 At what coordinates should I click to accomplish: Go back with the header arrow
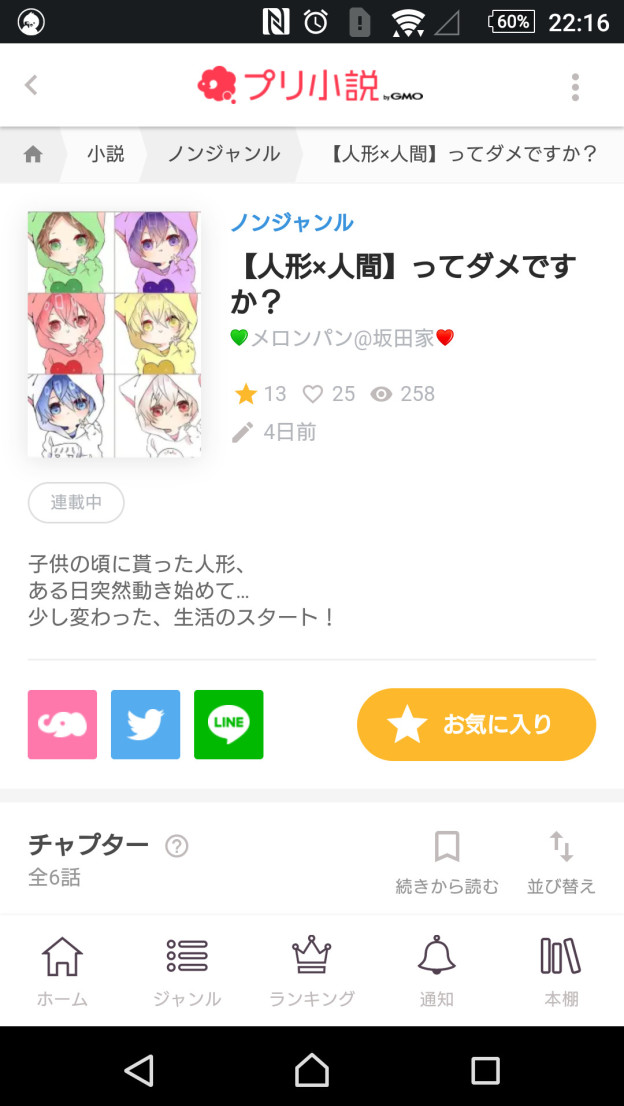point(31,86)
